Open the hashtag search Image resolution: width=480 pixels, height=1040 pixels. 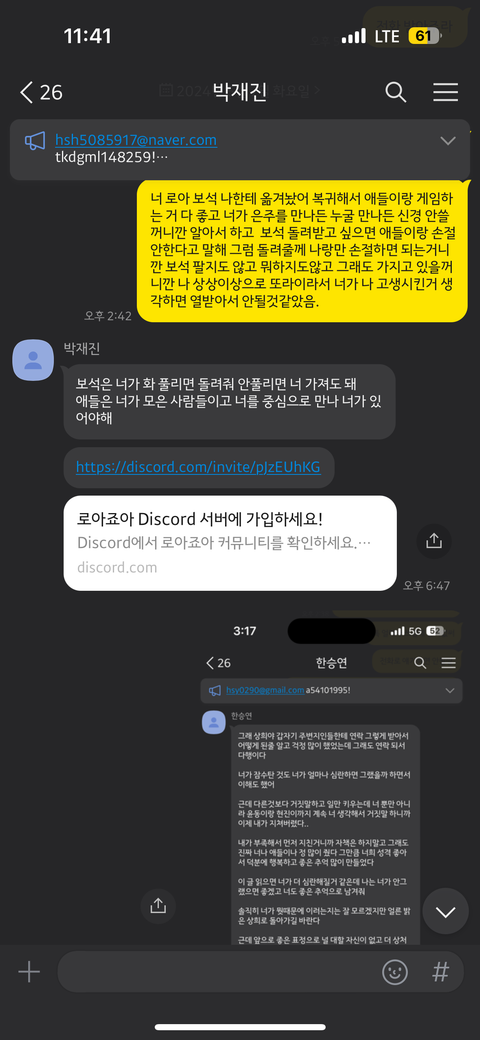pos(440,972)
